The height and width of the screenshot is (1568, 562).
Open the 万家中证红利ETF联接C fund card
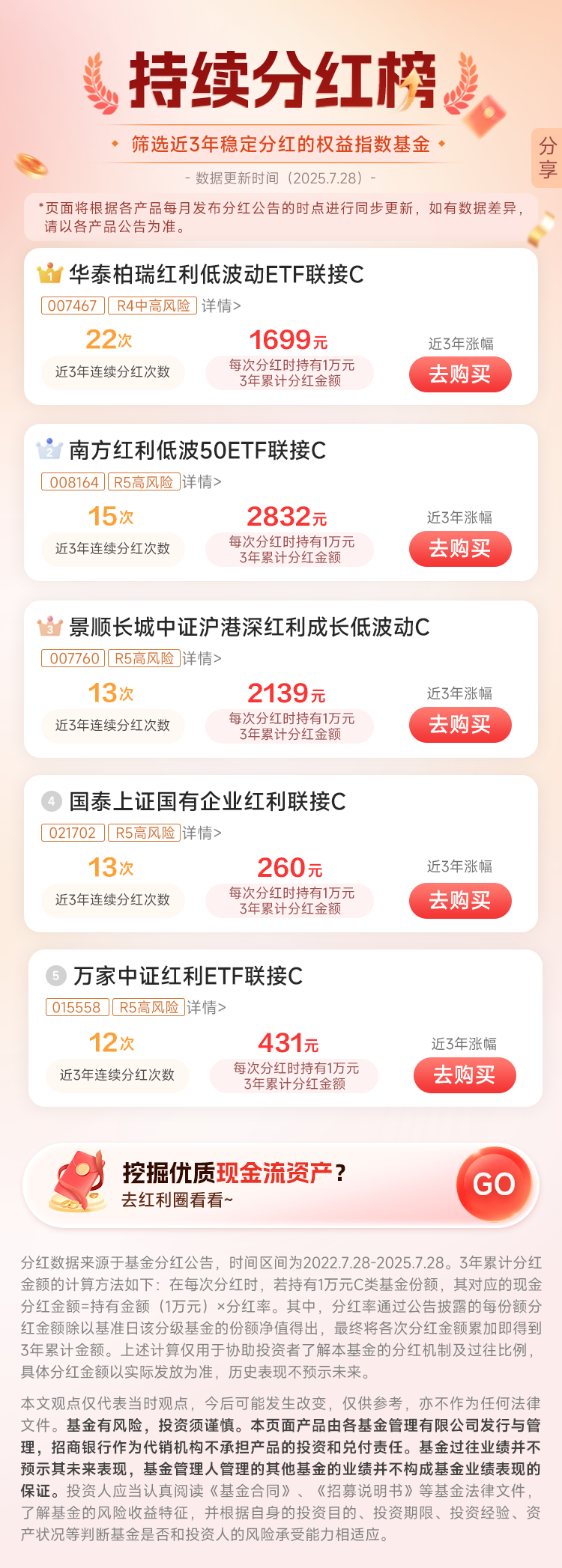click(x=187, y=976)
